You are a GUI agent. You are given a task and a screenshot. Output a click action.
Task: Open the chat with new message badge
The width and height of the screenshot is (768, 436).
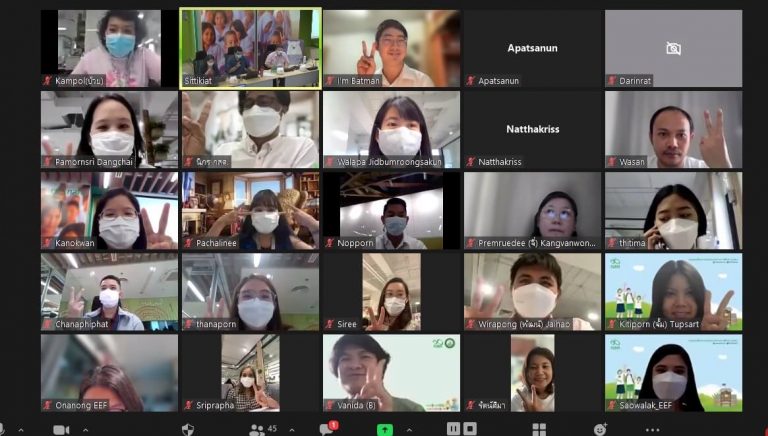click(327, 429)
